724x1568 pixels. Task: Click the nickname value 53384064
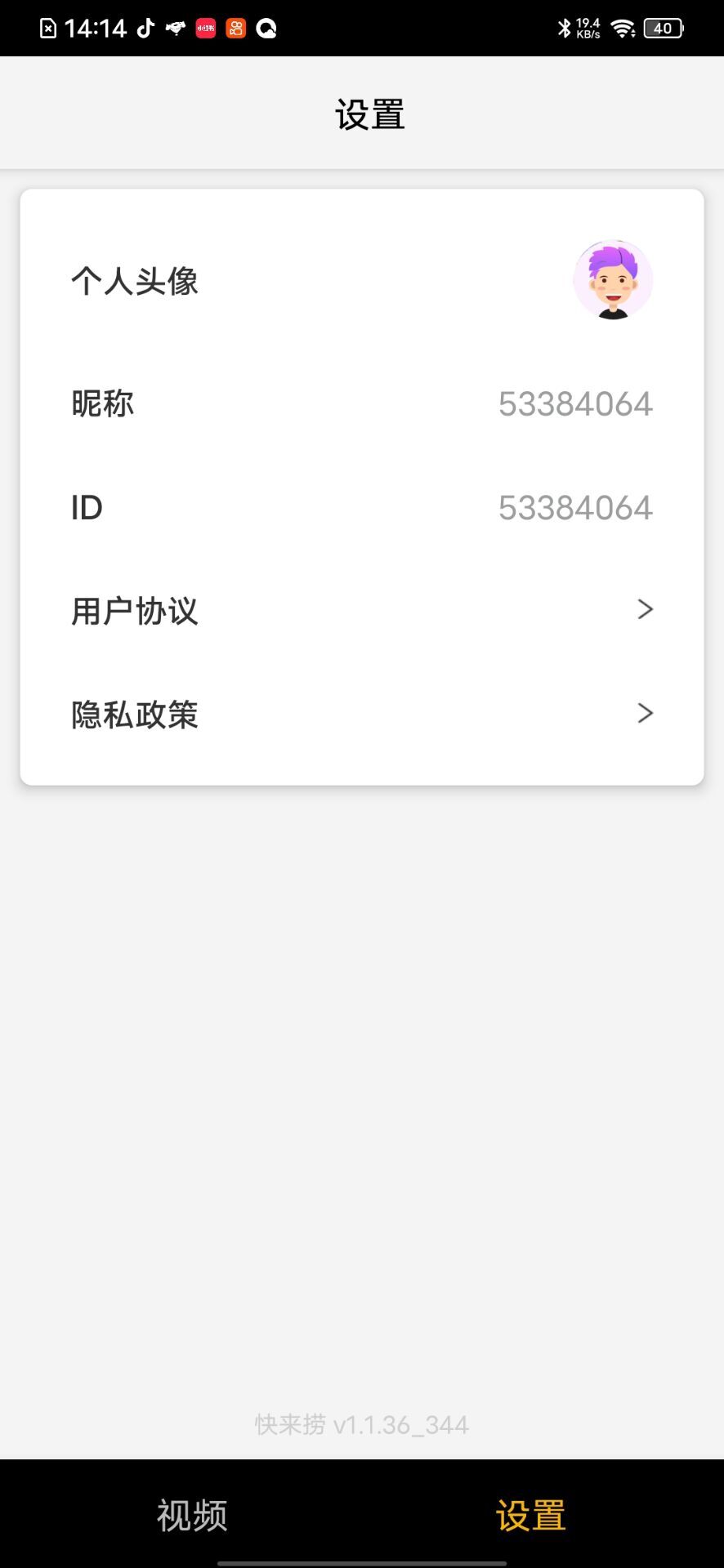(x=574, y=404)
